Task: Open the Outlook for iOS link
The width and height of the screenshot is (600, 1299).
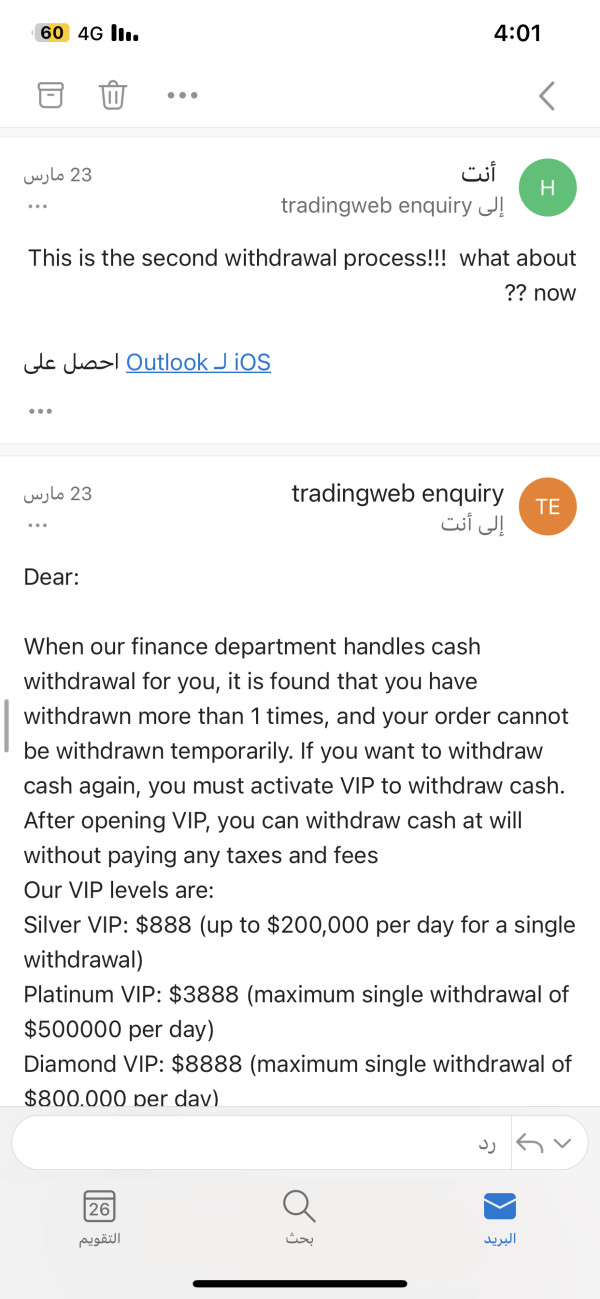Action: (198, 362)
